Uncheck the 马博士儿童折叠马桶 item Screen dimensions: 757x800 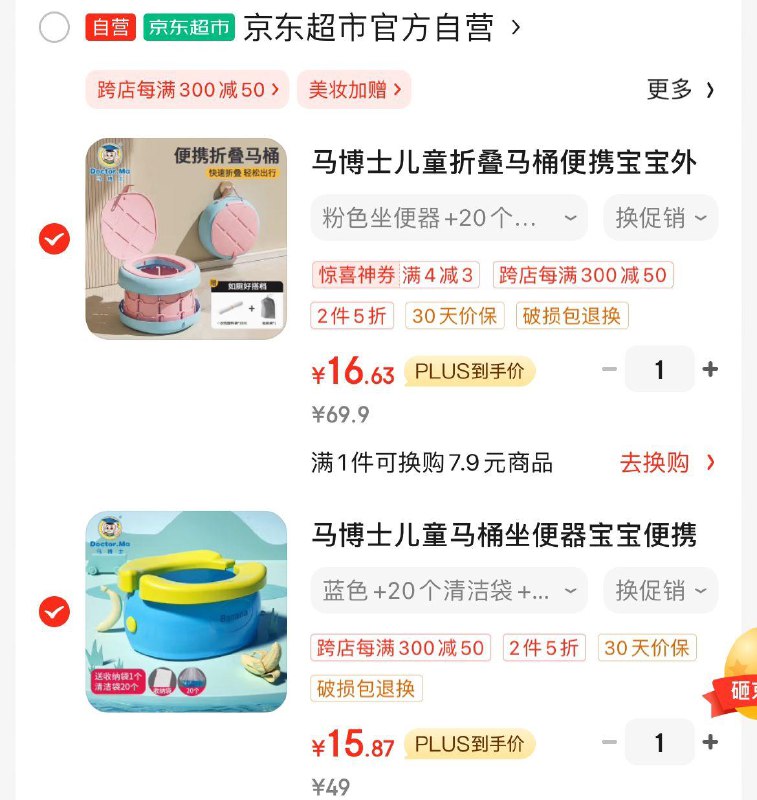[x=54, y=239]
